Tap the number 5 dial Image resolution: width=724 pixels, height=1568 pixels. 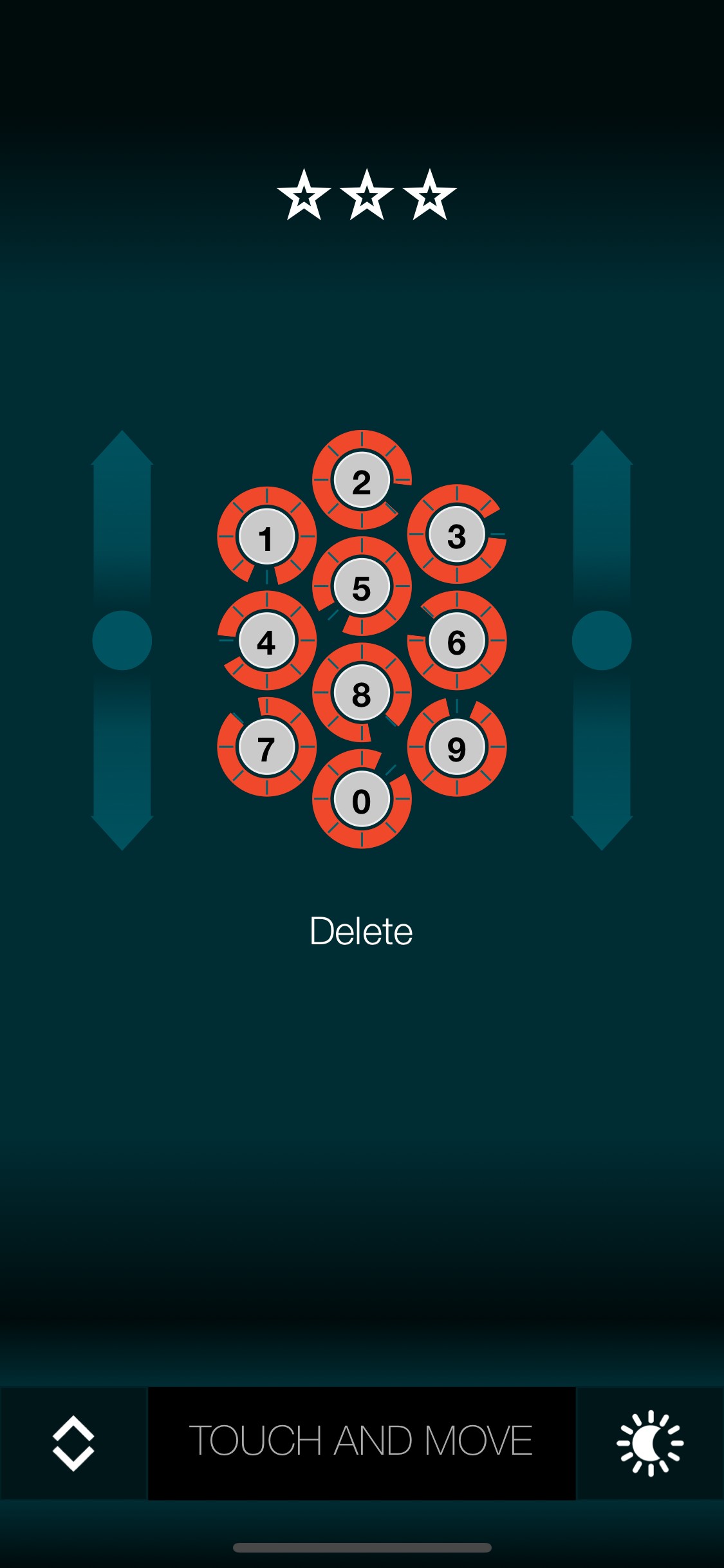point(362,587)
